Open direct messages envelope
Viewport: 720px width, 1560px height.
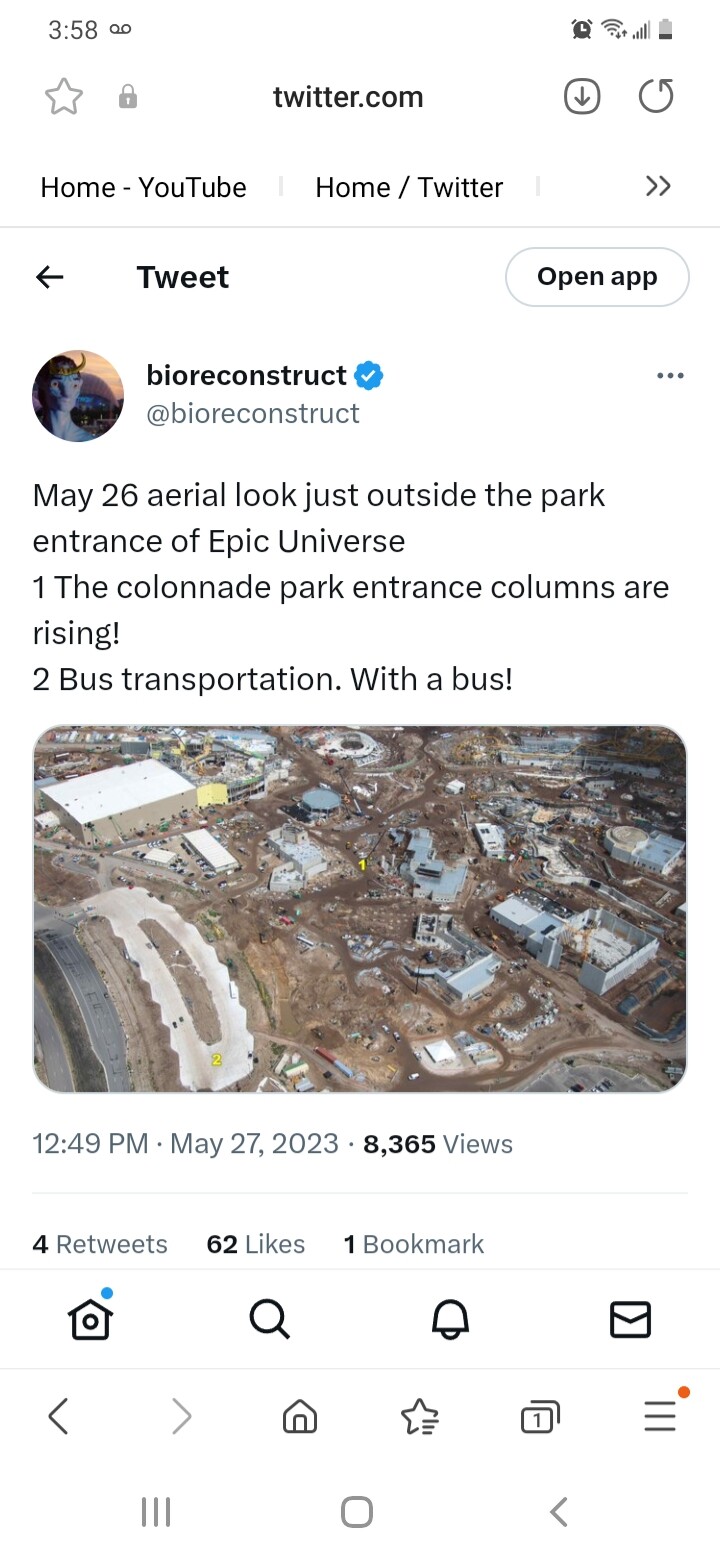[x=630, y=1319]
